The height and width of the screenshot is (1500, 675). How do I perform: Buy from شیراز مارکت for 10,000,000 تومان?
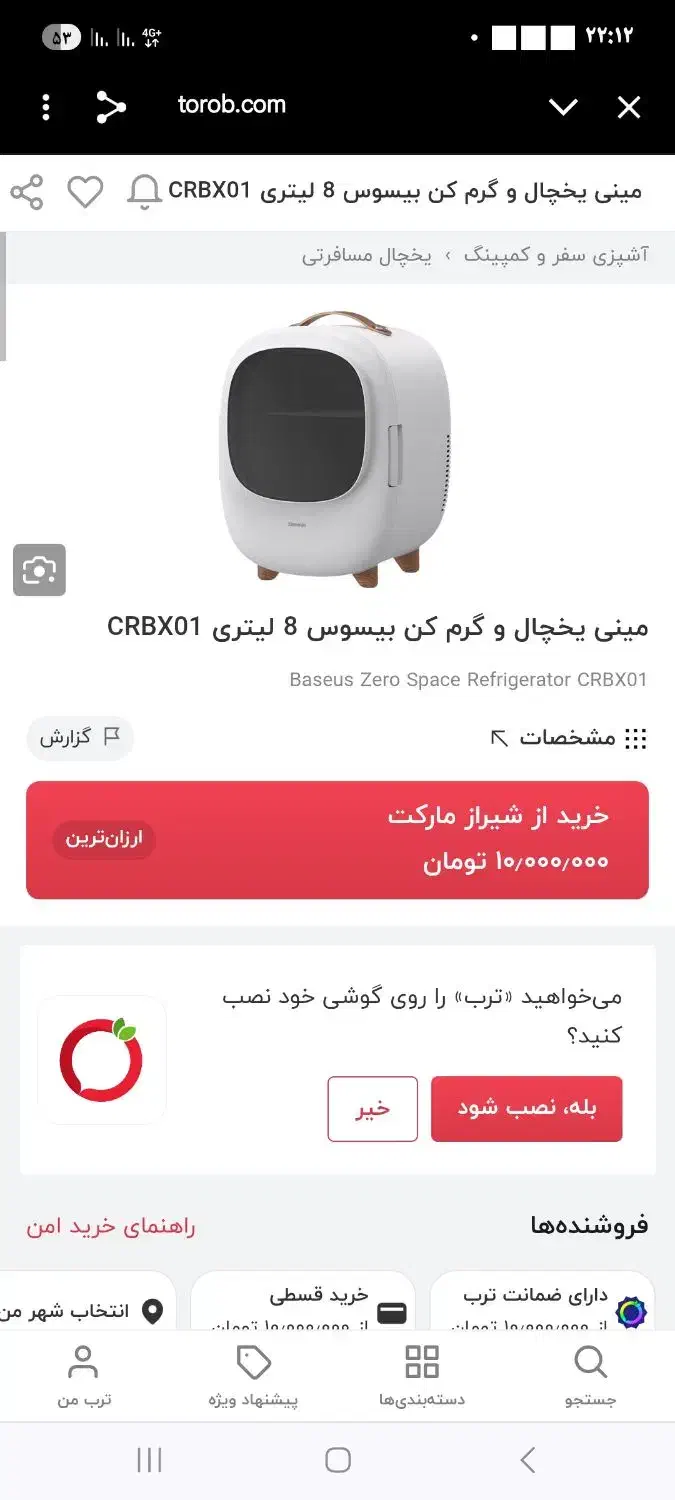coord(337,840)
